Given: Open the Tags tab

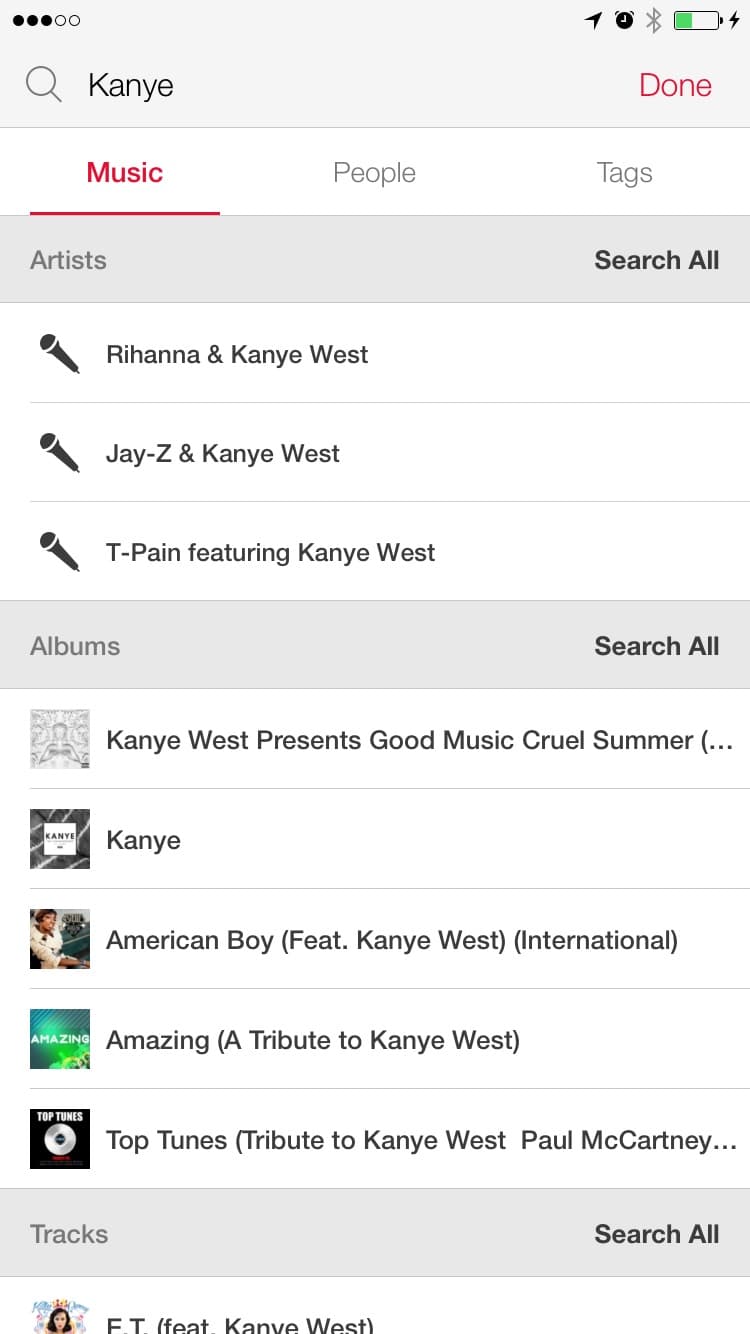Looking at the screenshot, I should coord(625,172).
